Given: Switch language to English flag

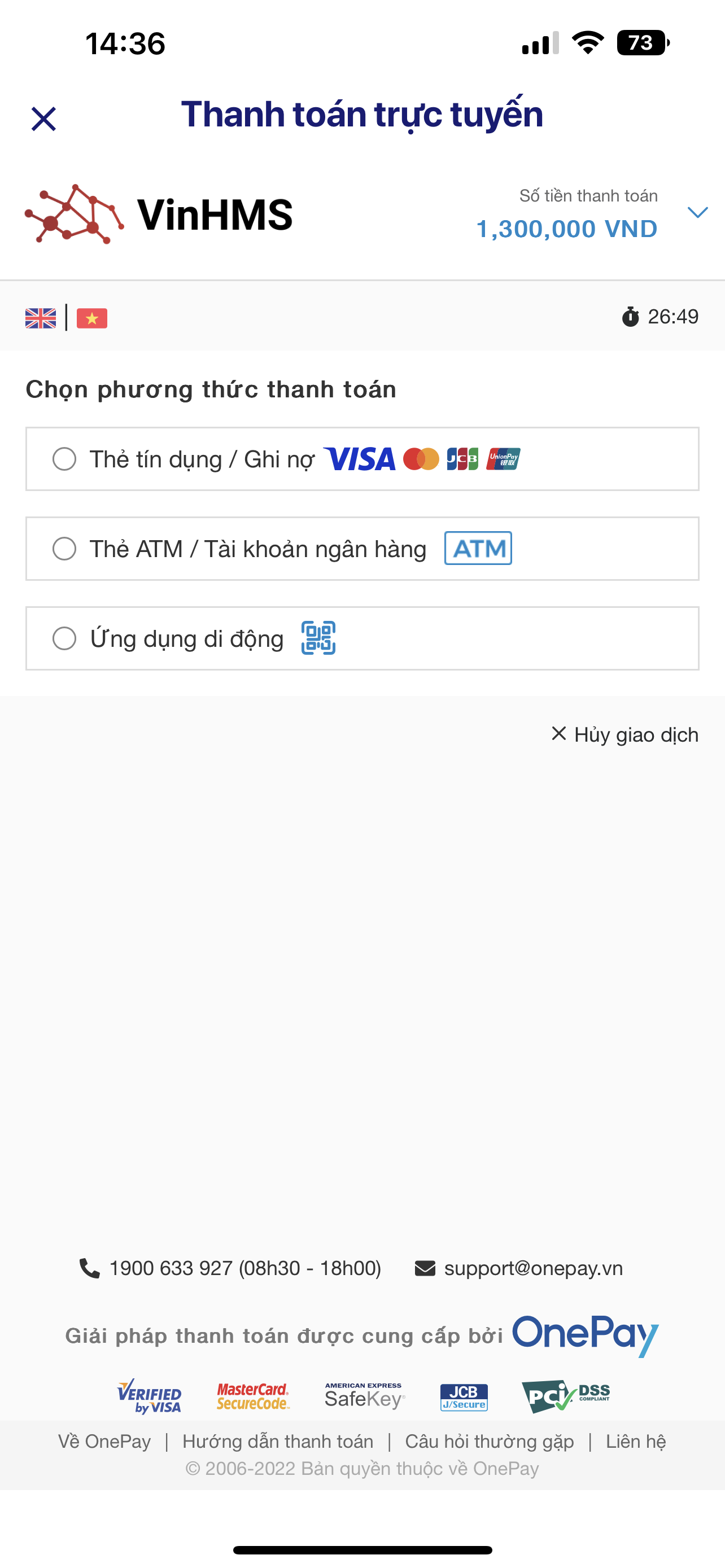Looking at the screenshot, I should [41, 318].
